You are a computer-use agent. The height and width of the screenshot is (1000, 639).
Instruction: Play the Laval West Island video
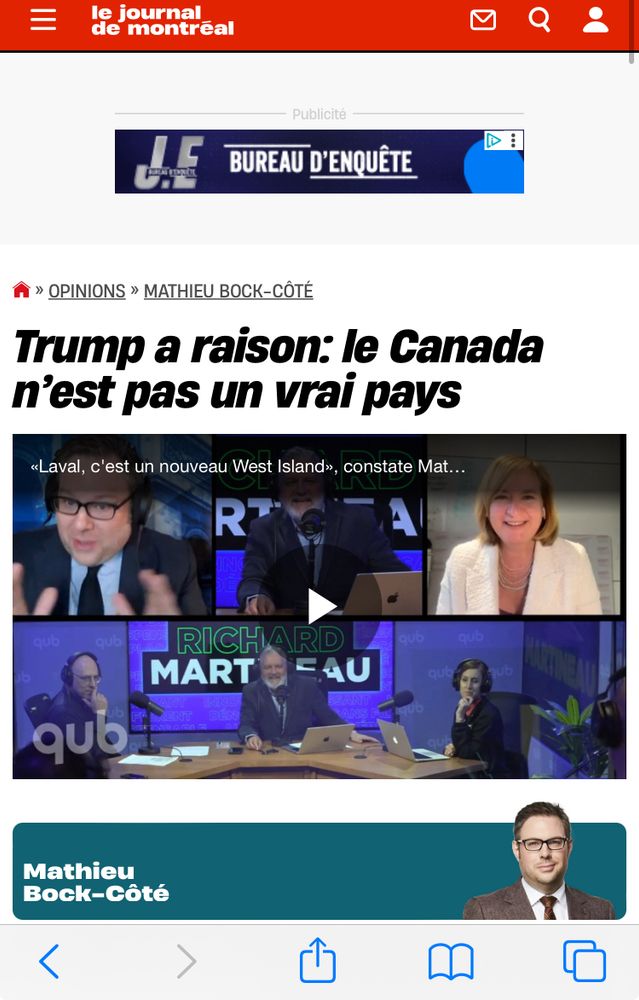tap(320, 606)
